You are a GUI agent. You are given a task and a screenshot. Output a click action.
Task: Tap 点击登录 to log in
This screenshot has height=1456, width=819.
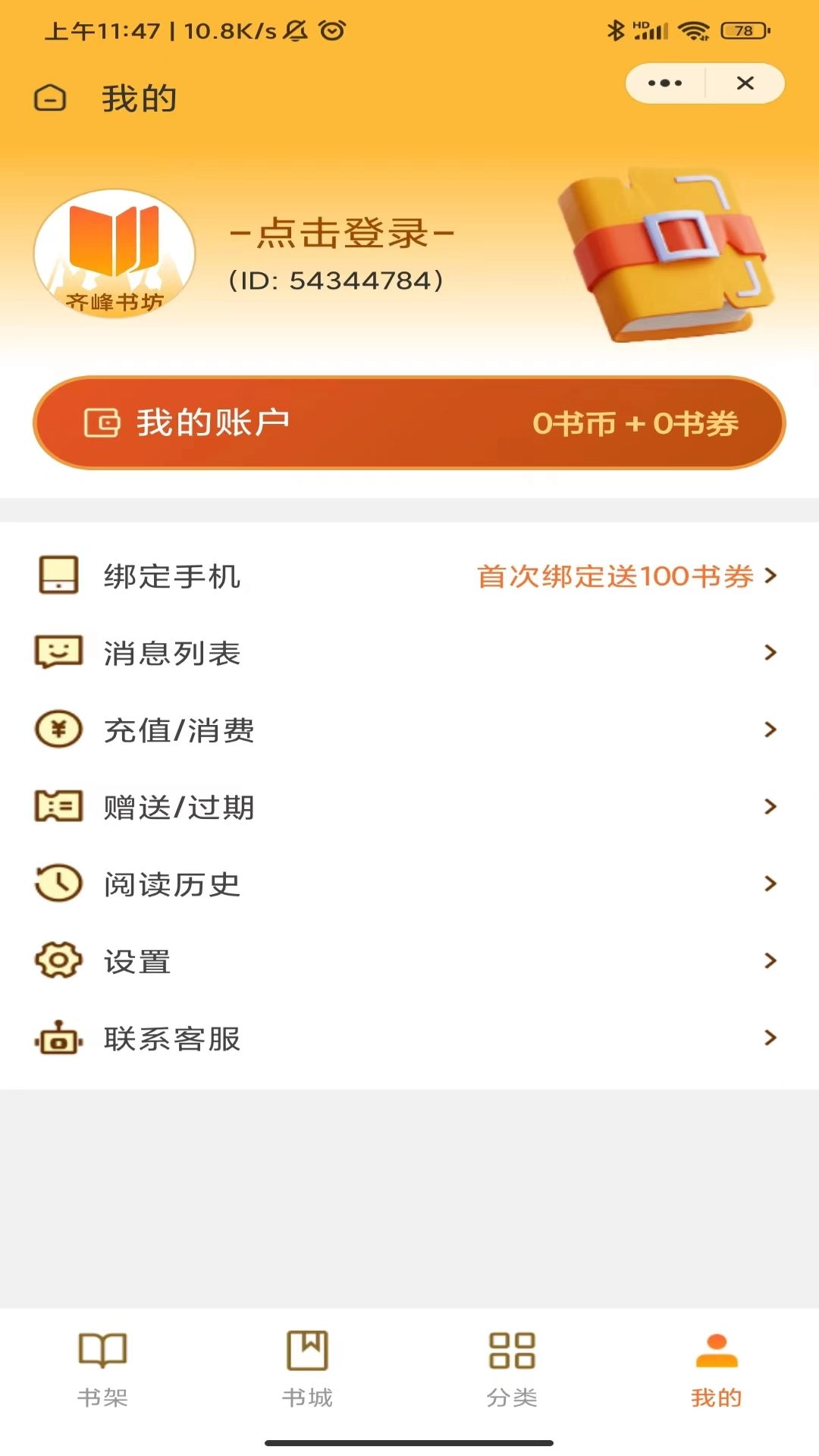pos(343,235)
